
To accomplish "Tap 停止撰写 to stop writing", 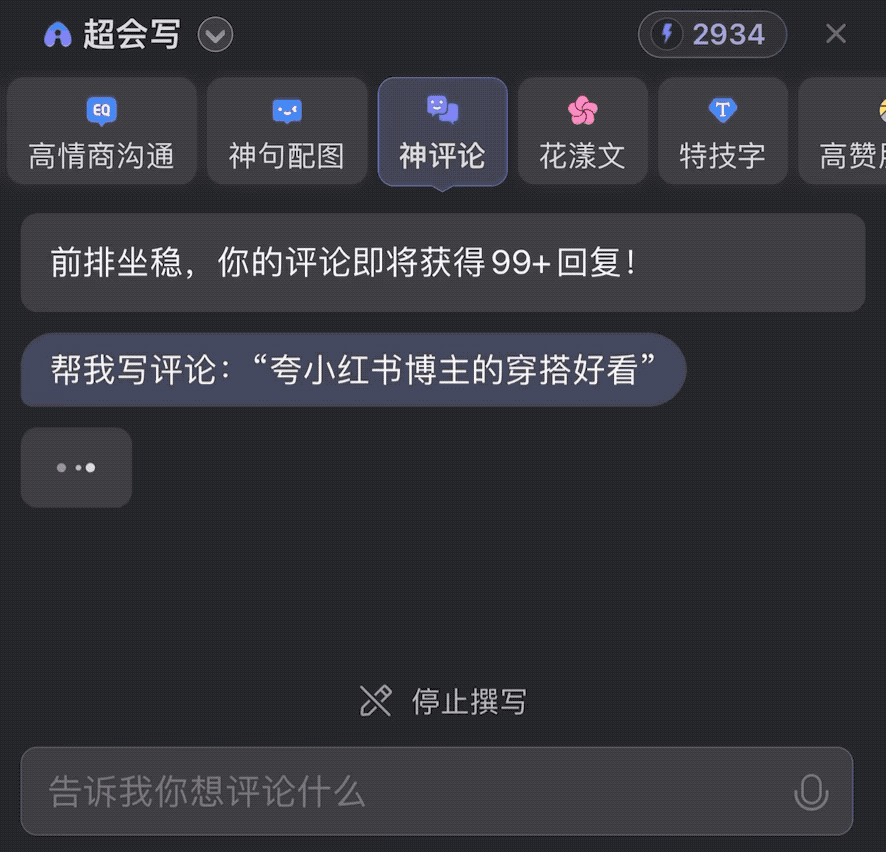I will point(444,701).
